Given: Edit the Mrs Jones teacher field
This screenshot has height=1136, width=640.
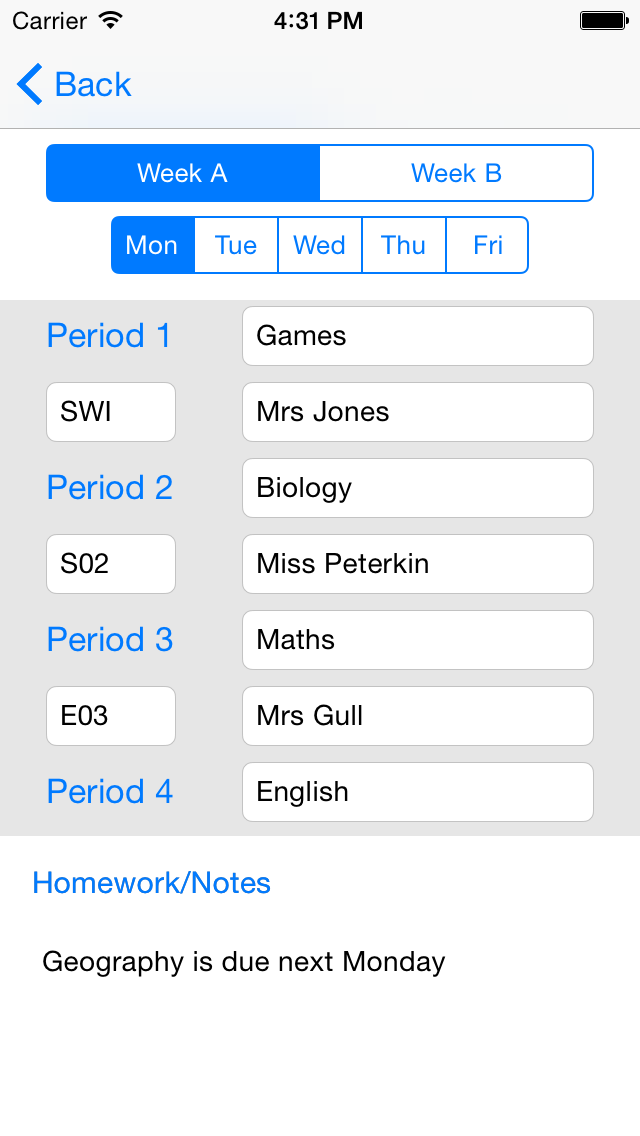Looking at the screenshot, I should click(x=417, y=412).
